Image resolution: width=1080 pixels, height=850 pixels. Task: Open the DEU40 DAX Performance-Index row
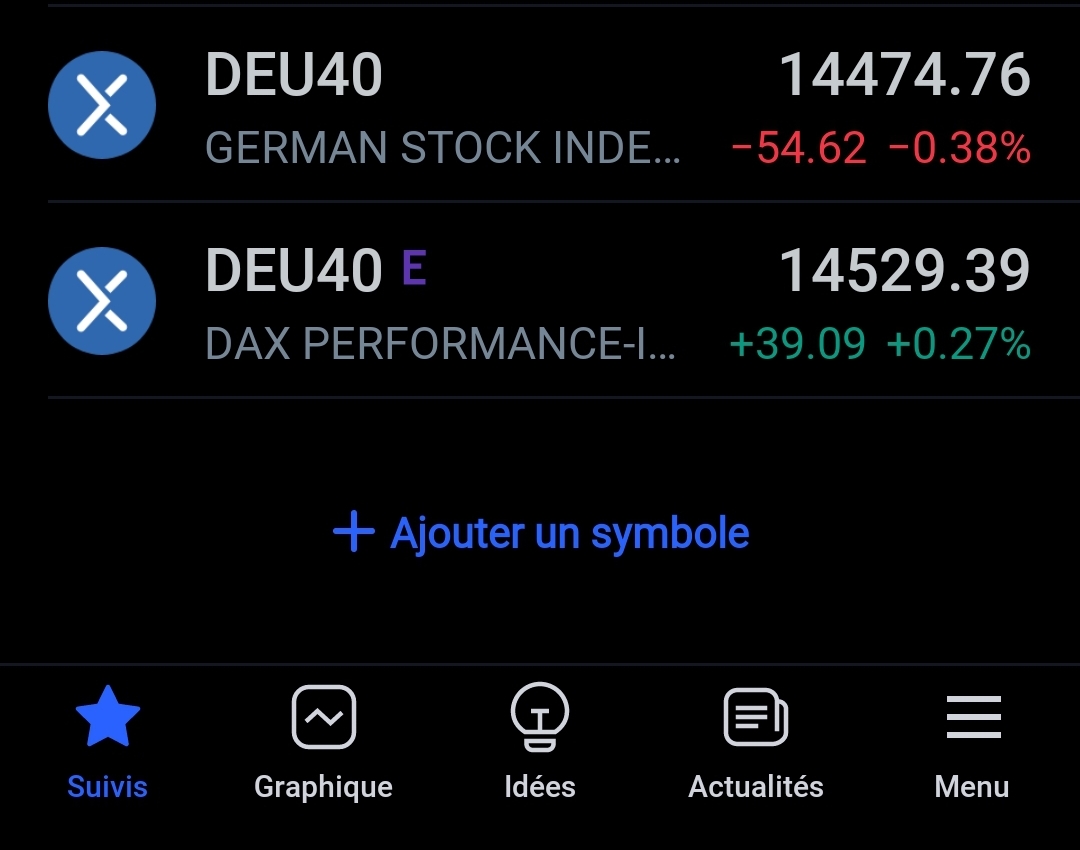pyautogui.click(x=540, y=300)
